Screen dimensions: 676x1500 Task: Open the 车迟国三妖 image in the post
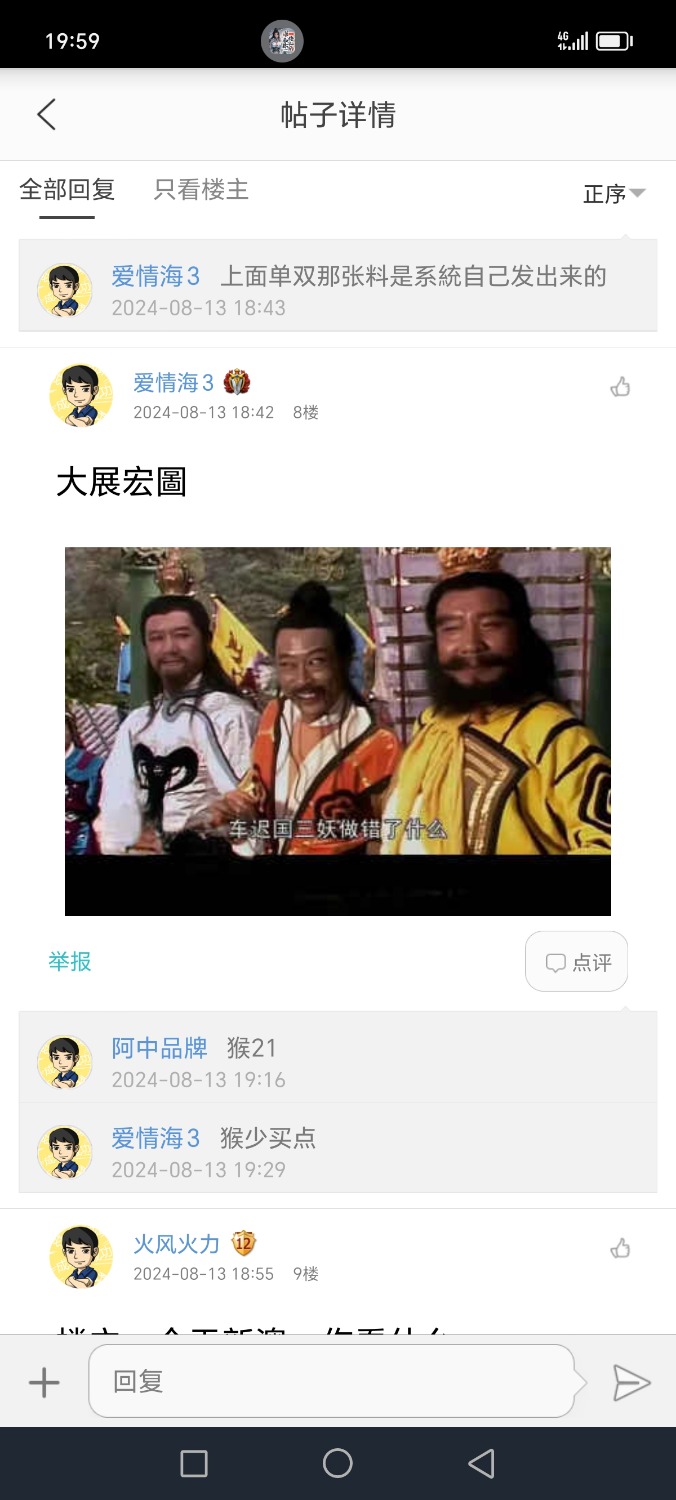(338, 730)
